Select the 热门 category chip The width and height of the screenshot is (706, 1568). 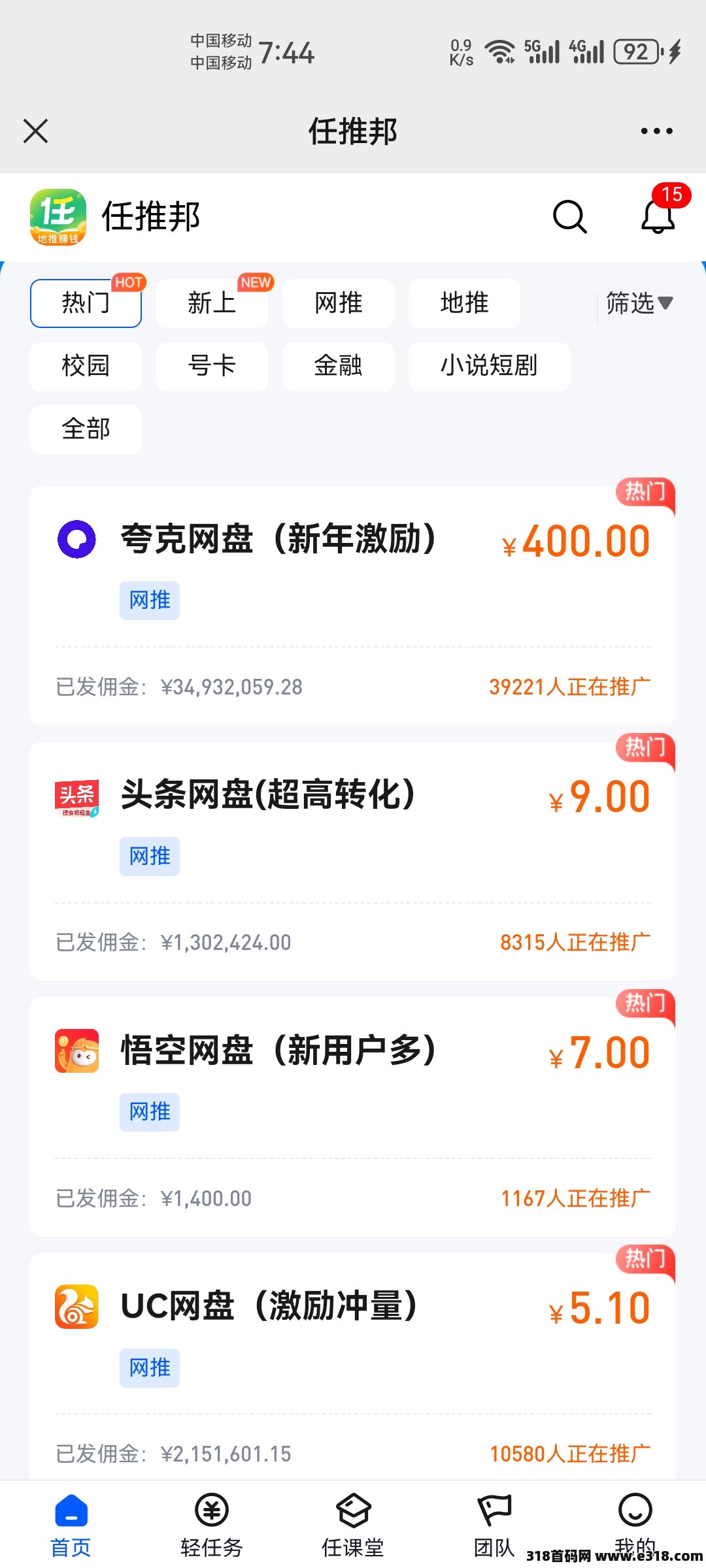pyautogui.click(x=86, y=303)
